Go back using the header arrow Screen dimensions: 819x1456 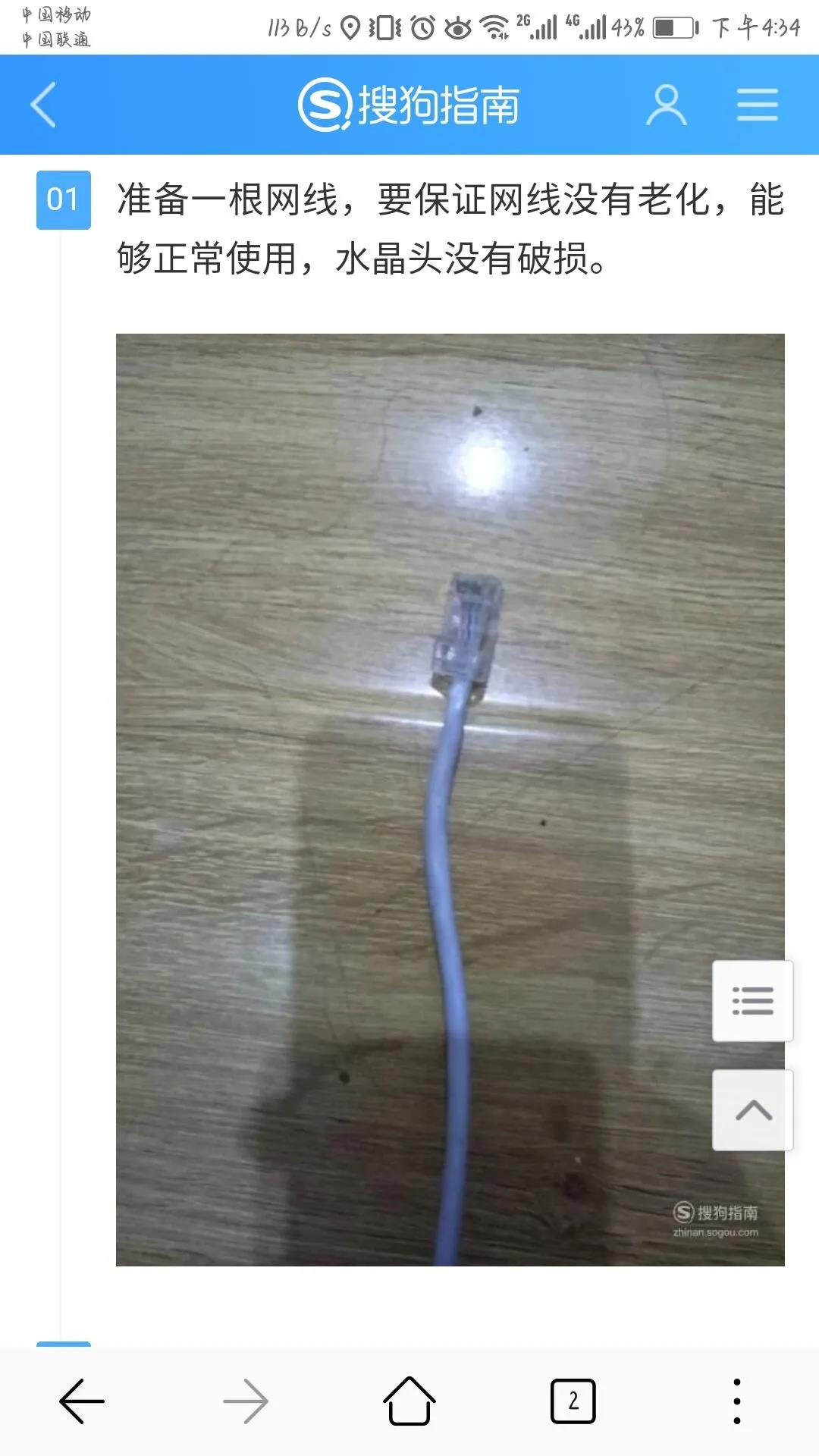coord(44,105)
